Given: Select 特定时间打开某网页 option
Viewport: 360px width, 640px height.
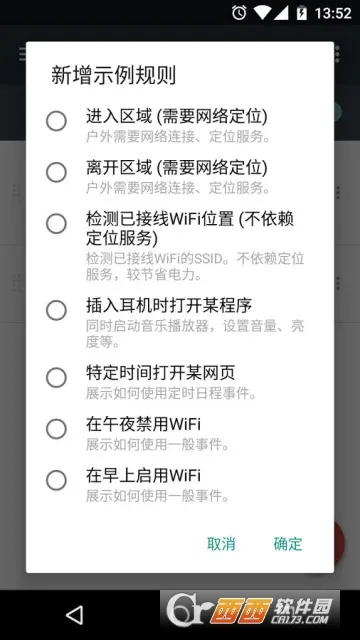Looking at the screenshot, I should 56,378.
